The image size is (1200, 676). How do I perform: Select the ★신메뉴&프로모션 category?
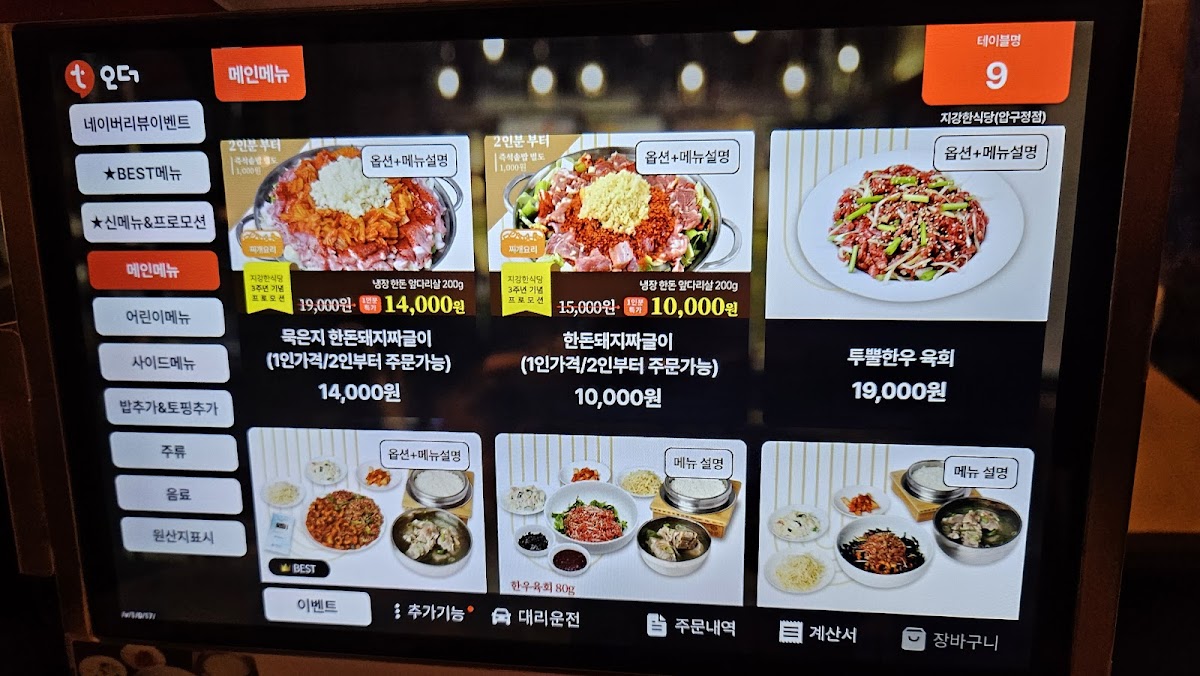click(149, 222)
